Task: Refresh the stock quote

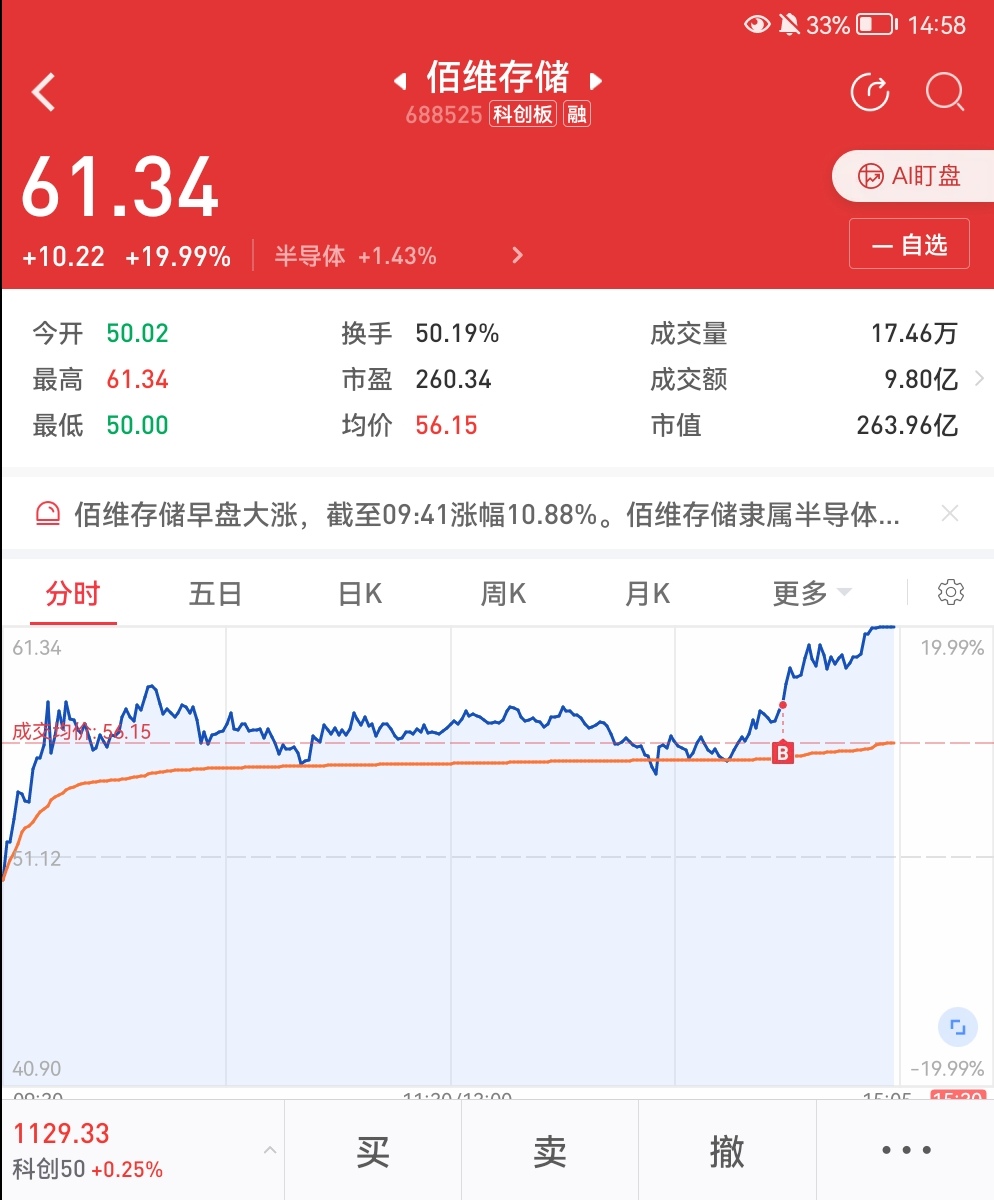Action: click(x=869, y=93)
